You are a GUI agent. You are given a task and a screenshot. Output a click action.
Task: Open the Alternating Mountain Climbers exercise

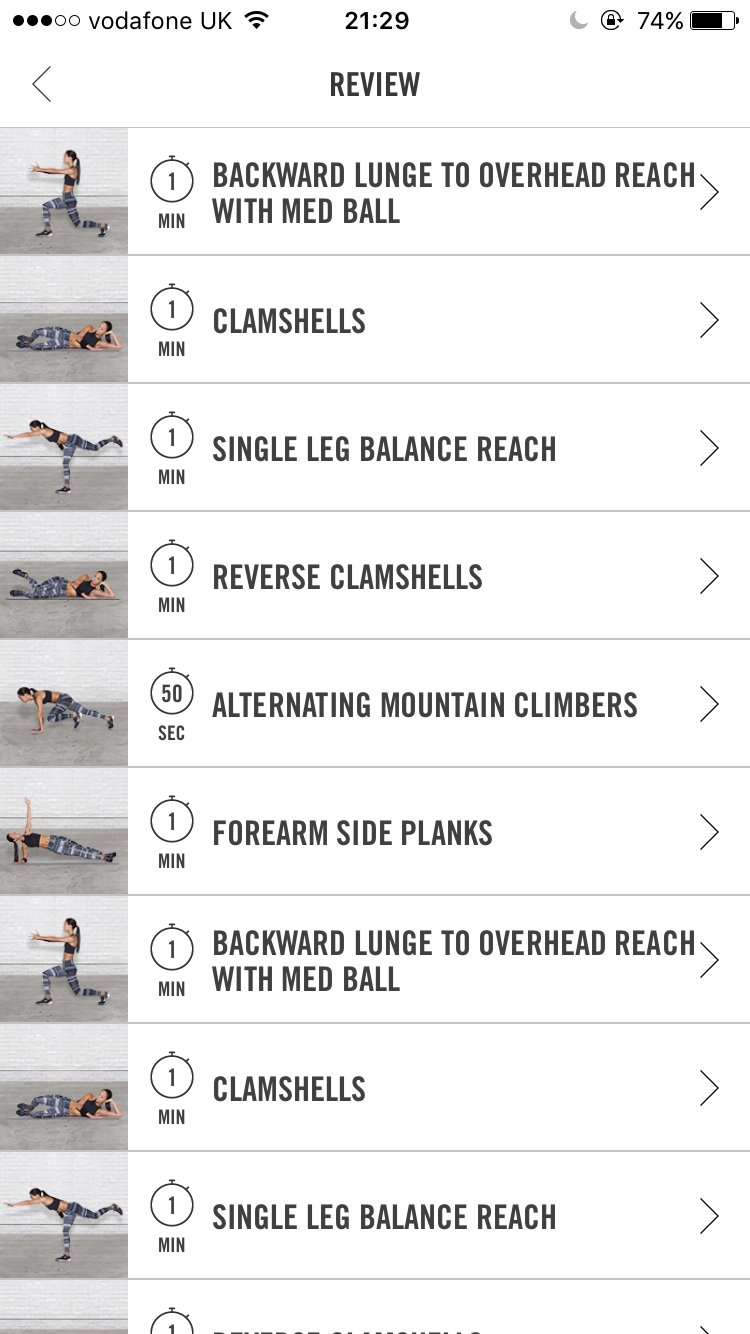coord(375,704)
